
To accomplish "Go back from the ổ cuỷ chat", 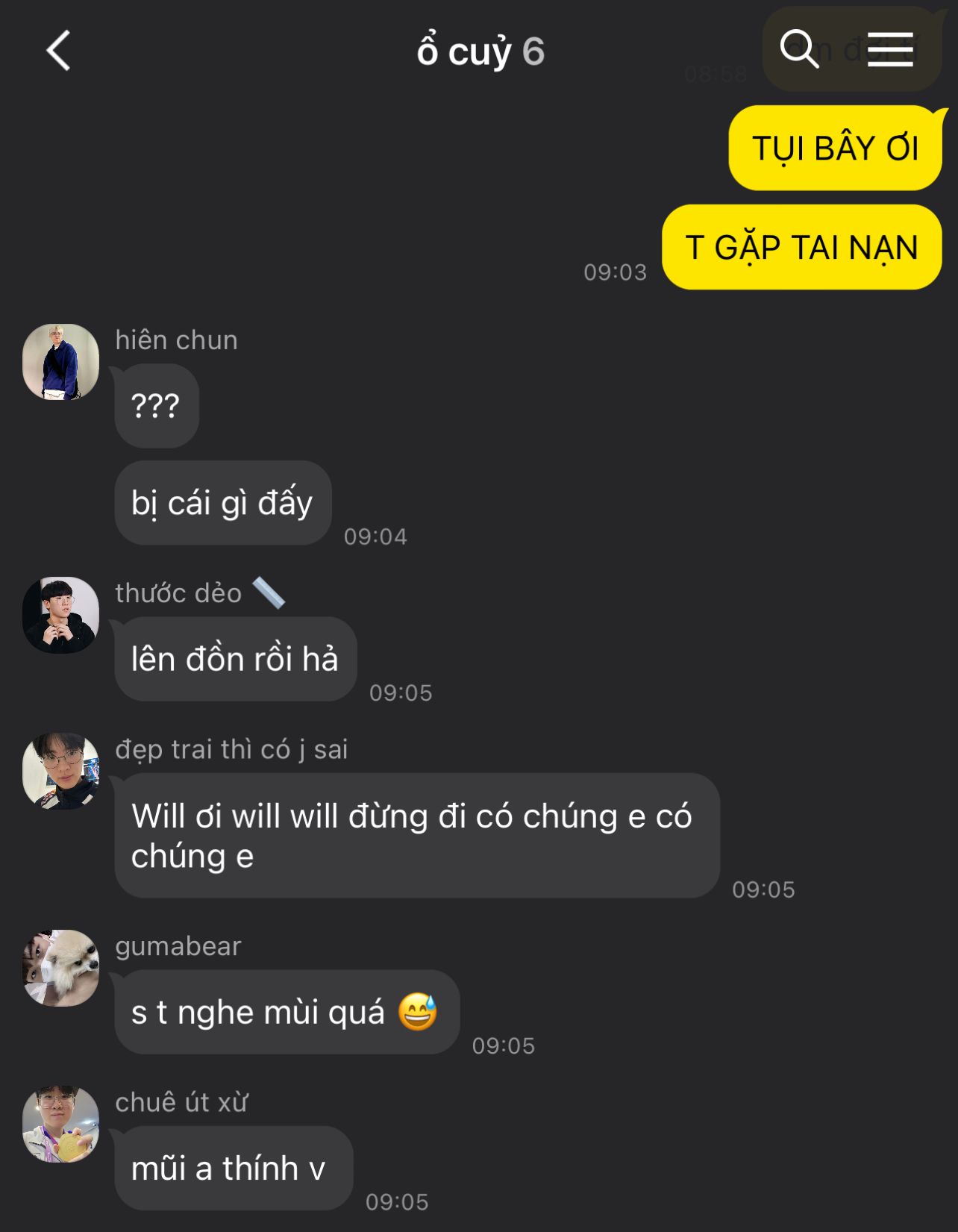I will point(58,51).
